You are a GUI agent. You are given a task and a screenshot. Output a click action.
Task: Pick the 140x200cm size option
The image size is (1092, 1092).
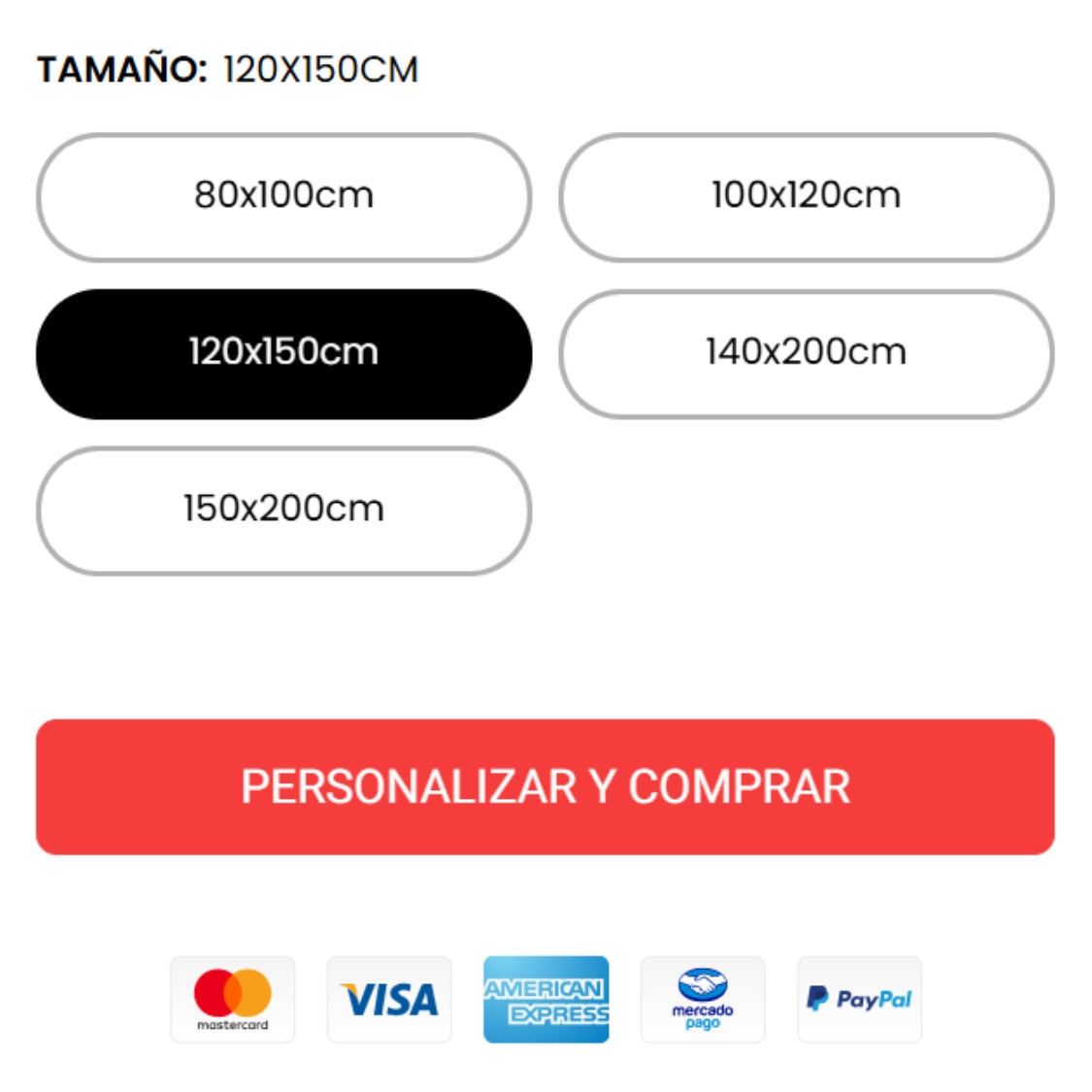click(x=806, y=353)
